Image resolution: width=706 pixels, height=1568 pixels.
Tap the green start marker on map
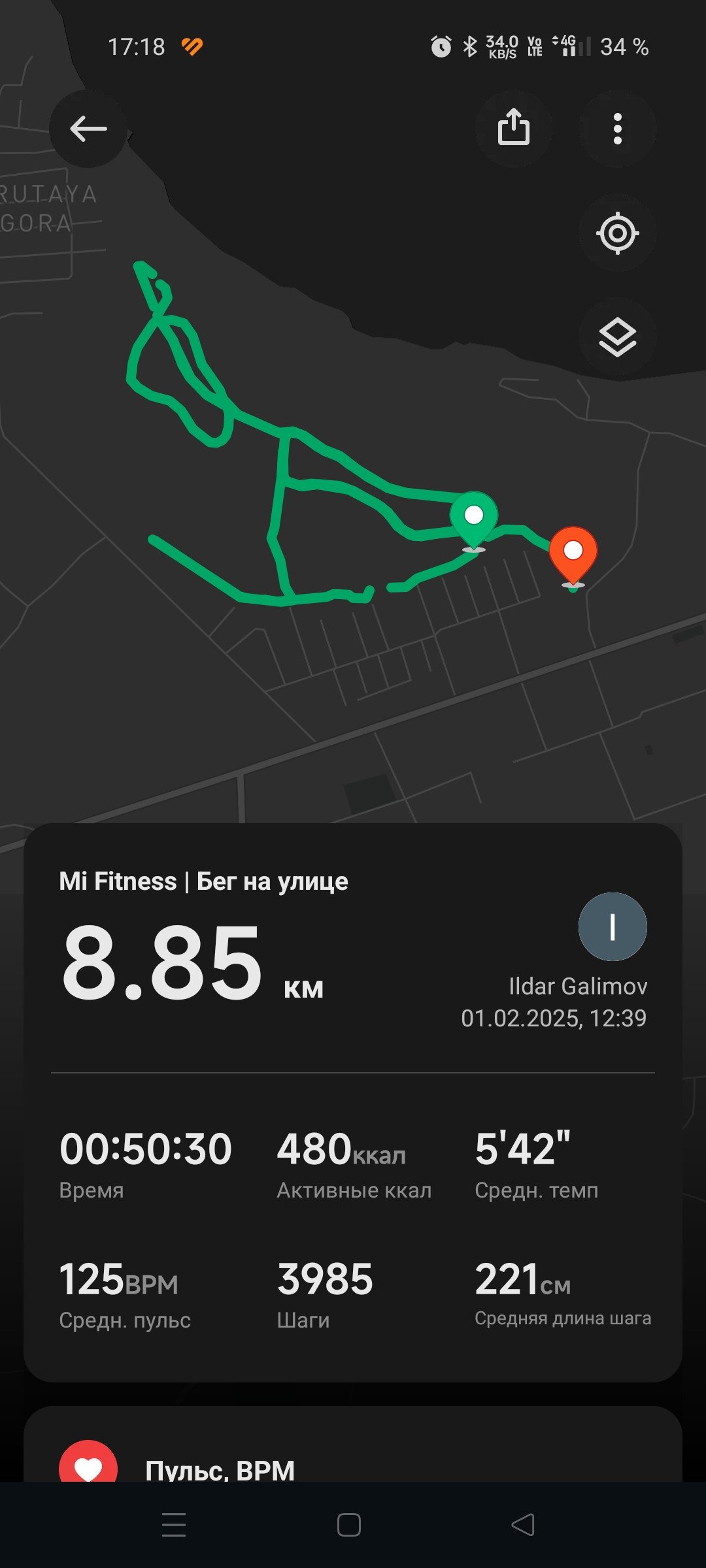[474, 521]
